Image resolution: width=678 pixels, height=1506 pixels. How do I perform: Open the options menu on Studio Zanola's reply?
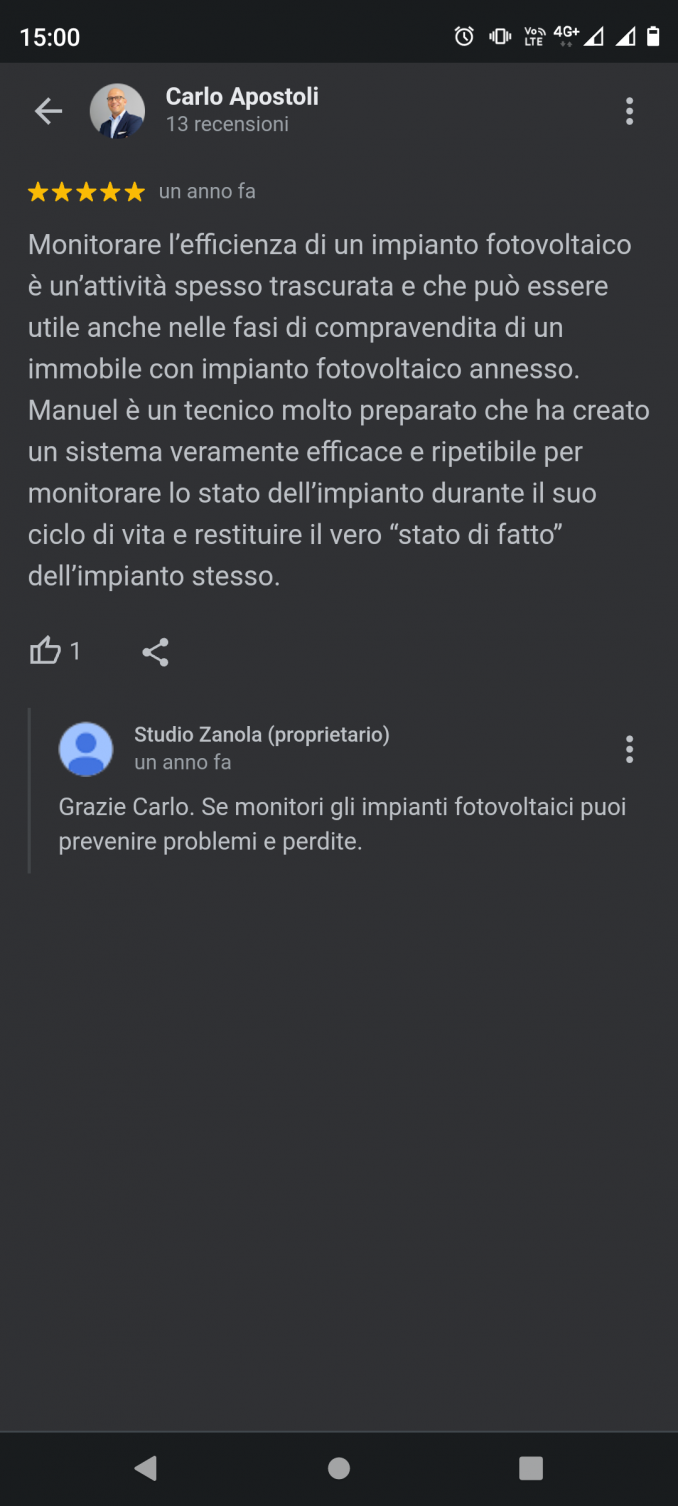point(629,749)
